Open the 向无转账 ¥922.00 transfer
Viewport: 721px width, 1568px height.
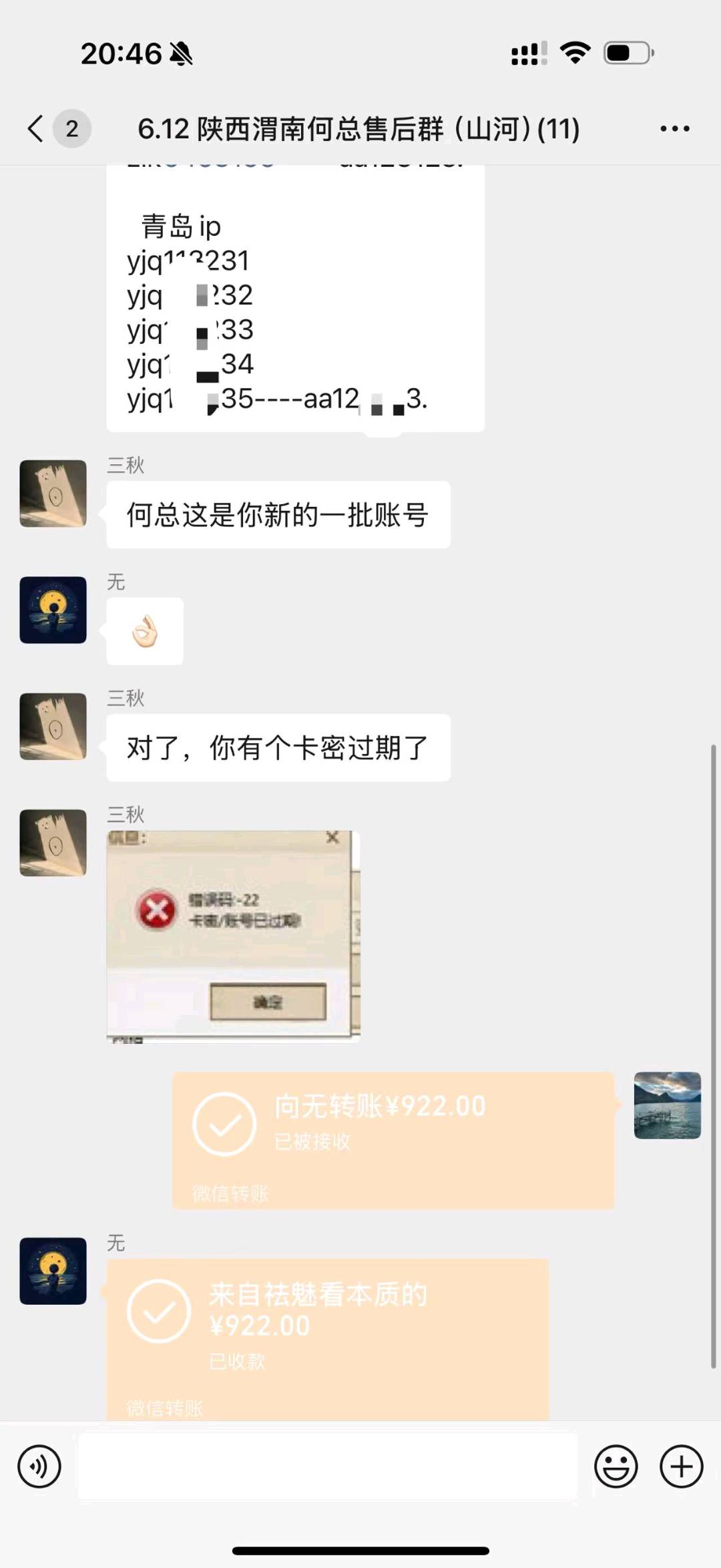click(x=393, y=1141)
